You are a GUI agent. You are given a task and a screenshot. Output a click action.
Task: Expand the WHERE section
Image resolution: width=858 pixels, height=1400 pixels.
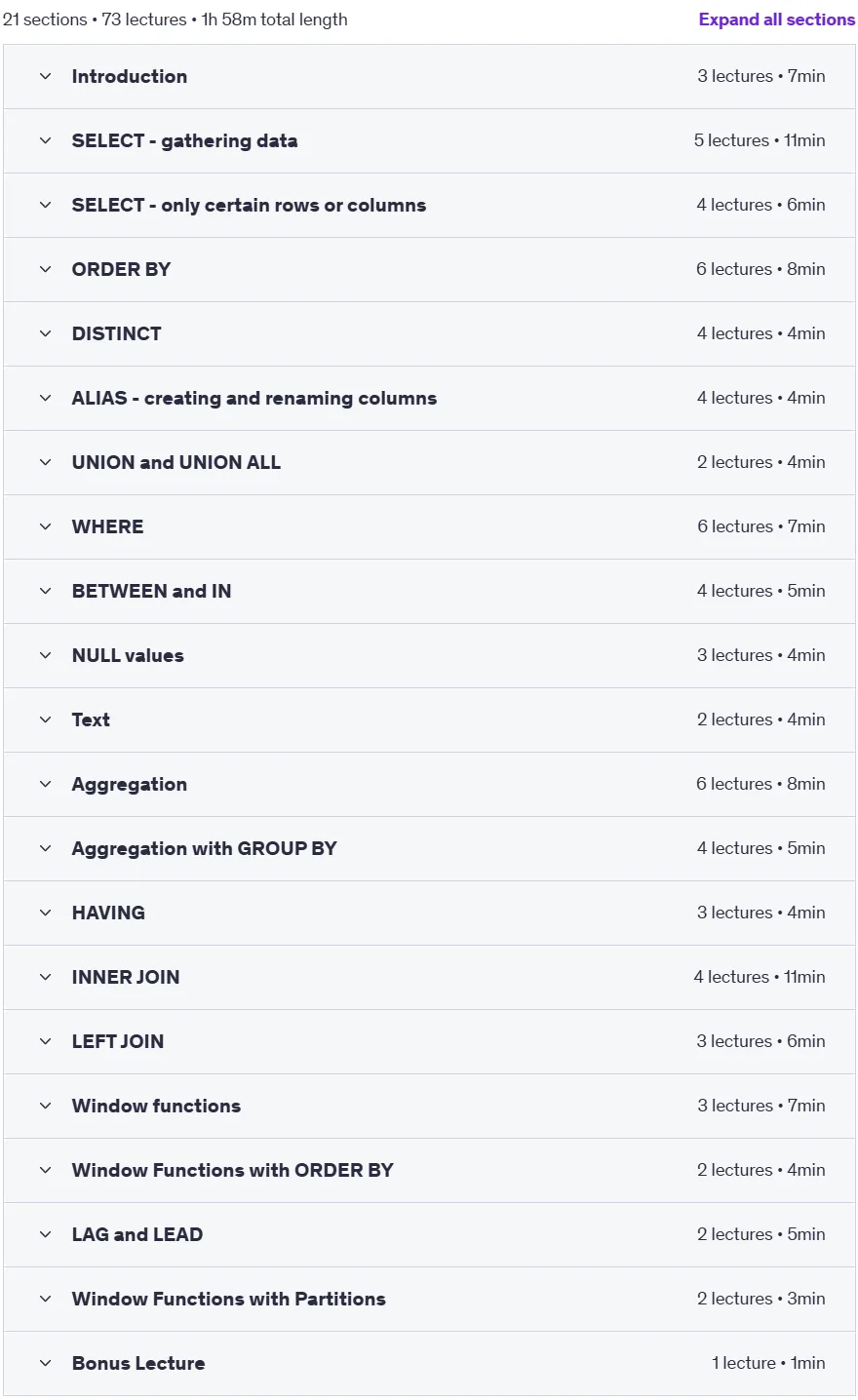coord(429,526)
